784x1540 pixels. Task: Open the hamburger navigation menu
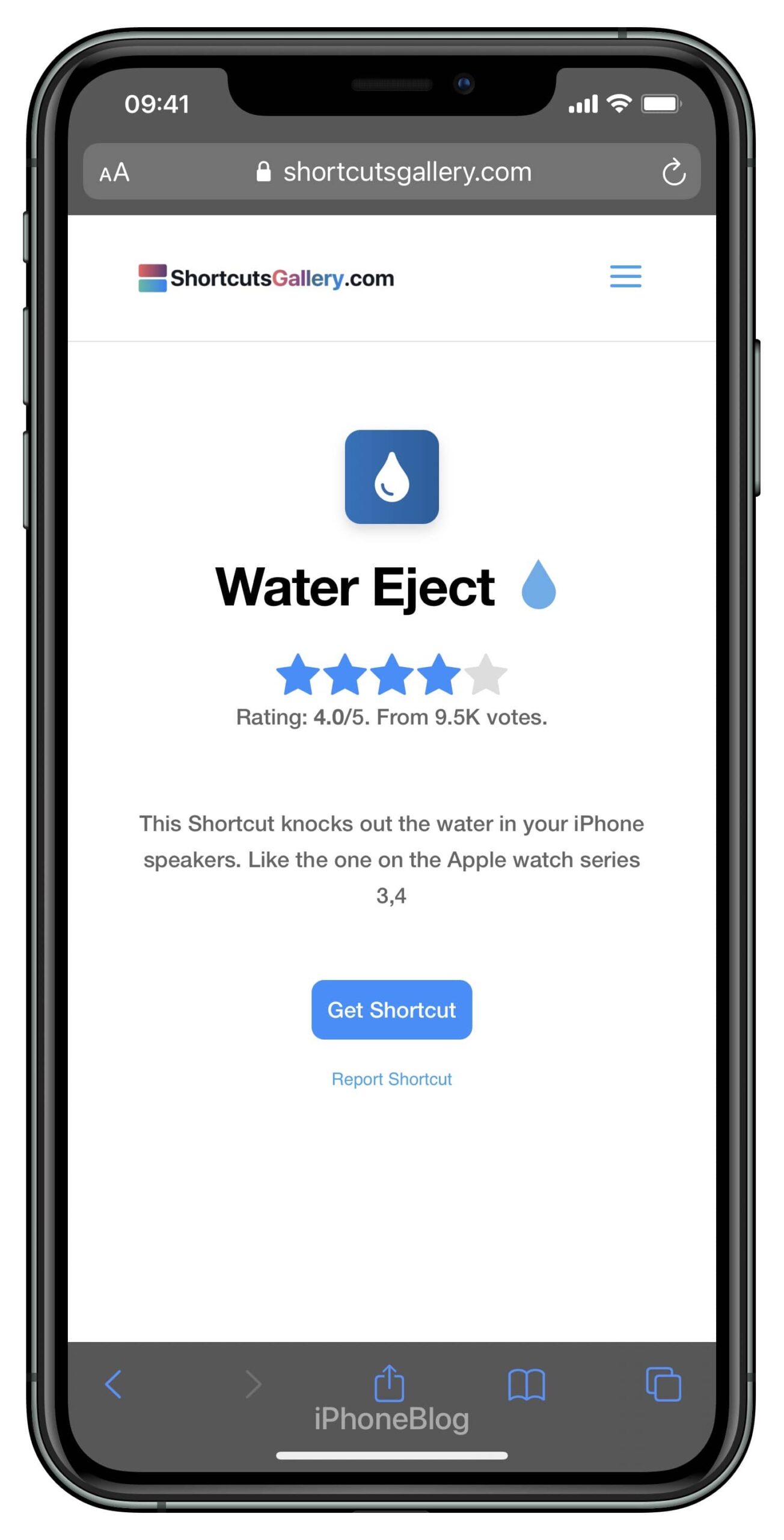coord(625,277)
